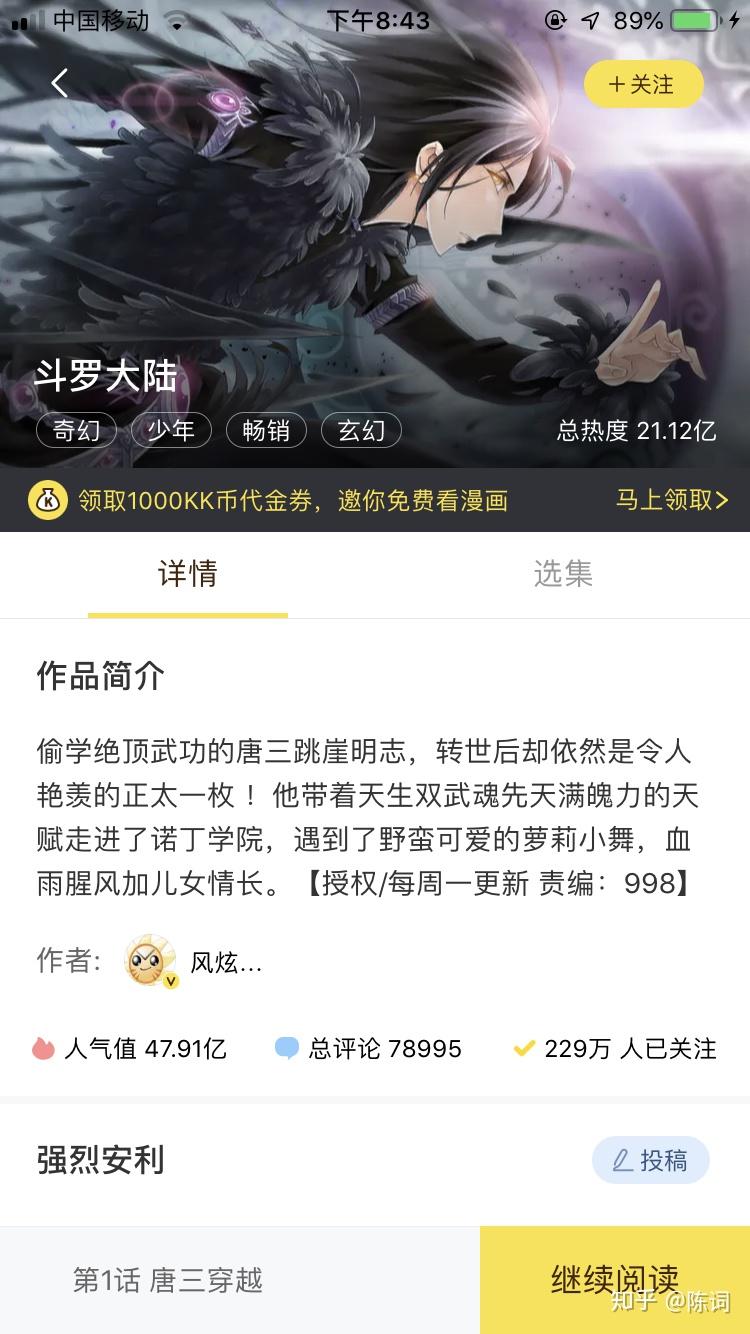
Task: Open the 玄幻 tag chip
Action: pyautogui.click(x=361, y=431)
